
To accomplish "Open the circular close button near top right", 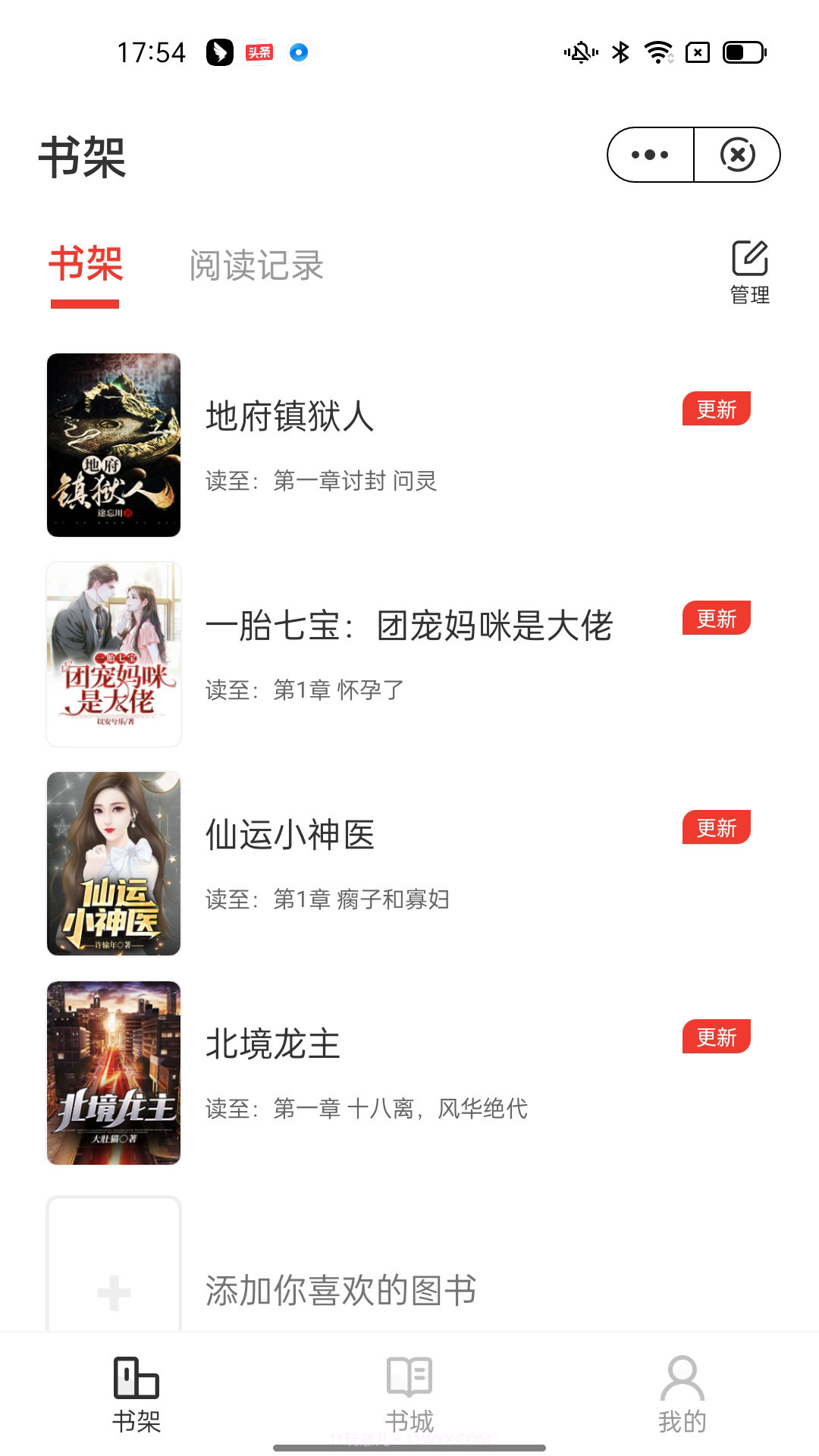I will coord(739,154).
